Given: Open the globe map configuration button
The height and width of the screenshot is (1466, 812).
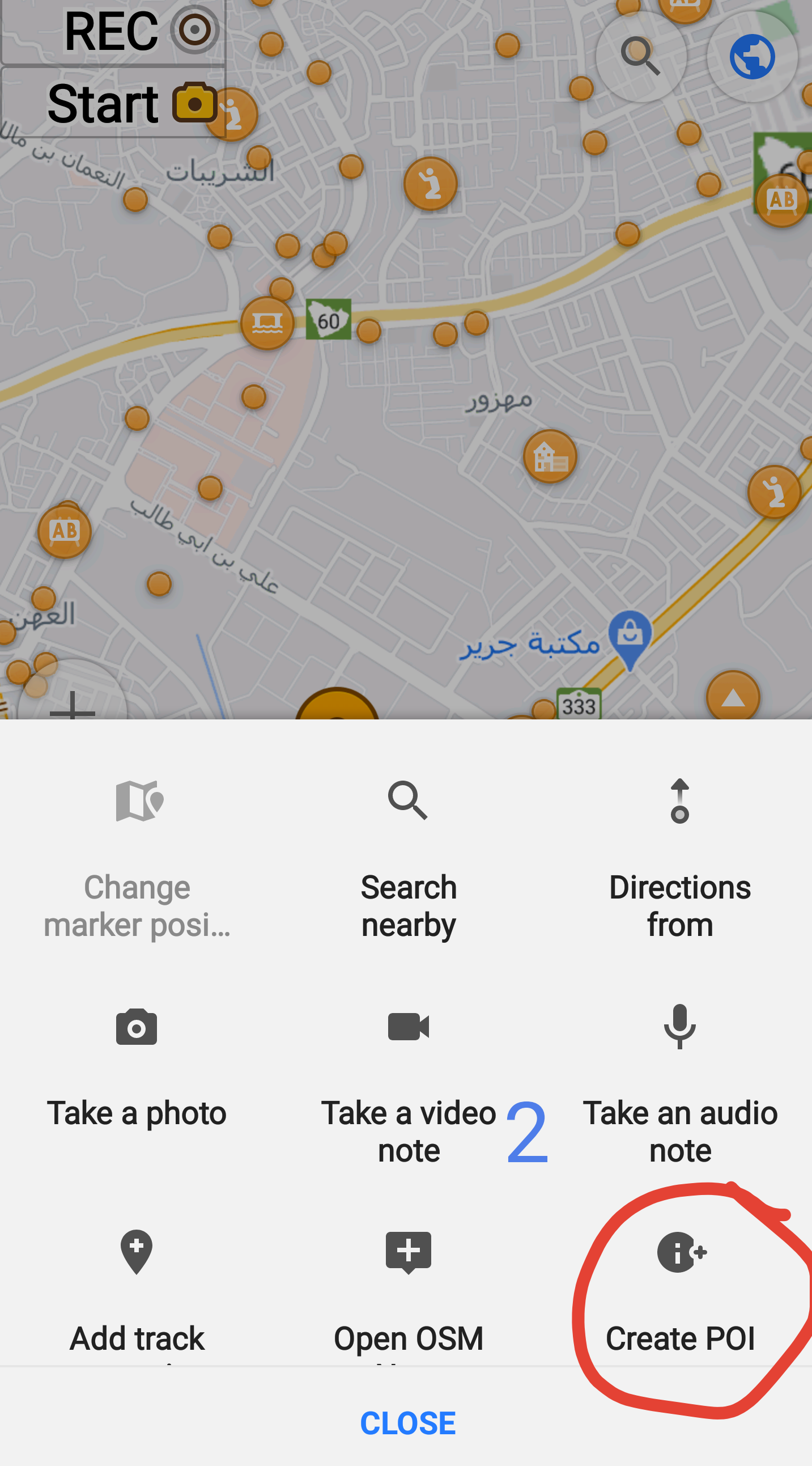Looking at the screenshot, I should pos(752,56).
